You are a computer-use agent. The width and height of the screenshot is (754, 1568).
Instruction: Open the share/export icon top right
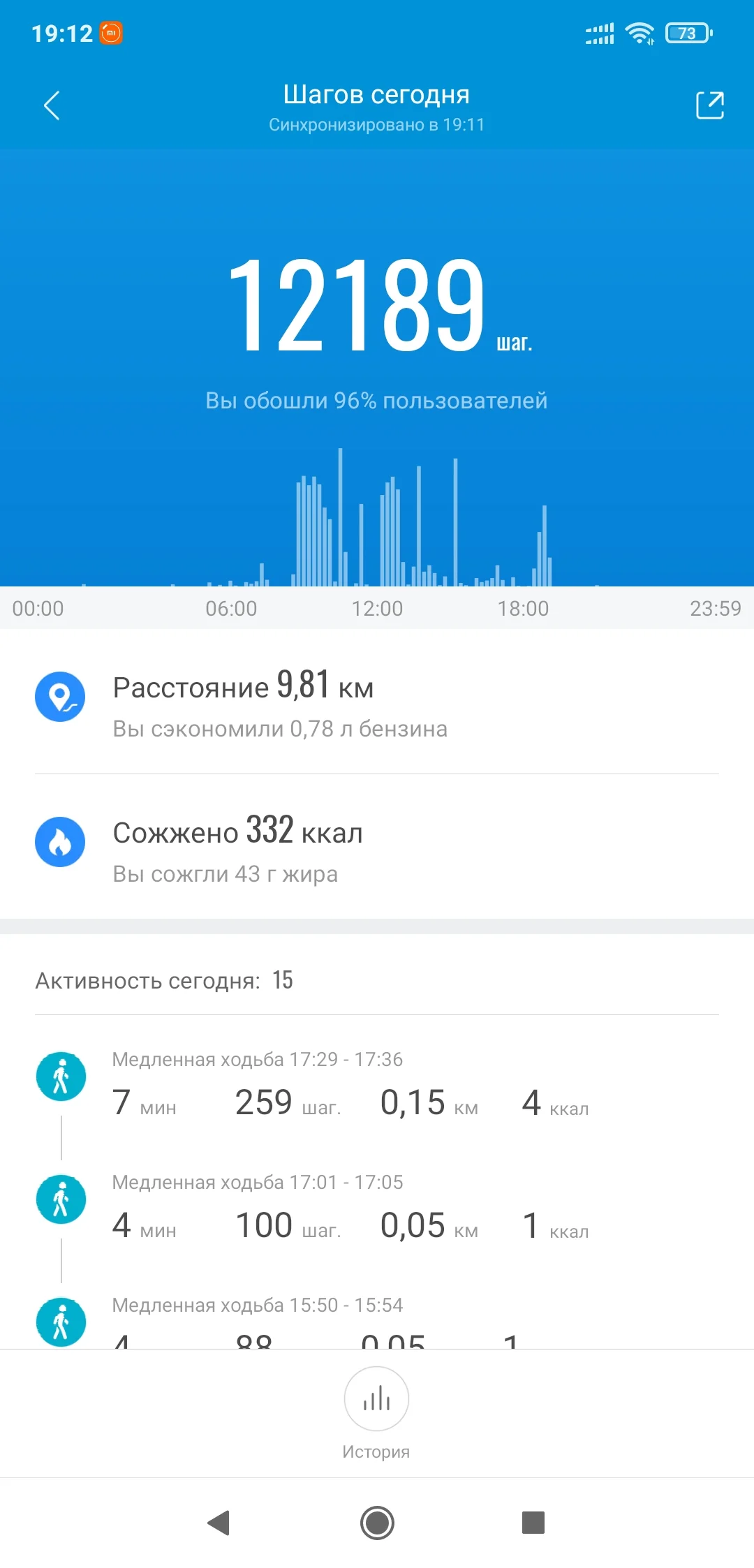pyautogui.click(x=709, y=106)
